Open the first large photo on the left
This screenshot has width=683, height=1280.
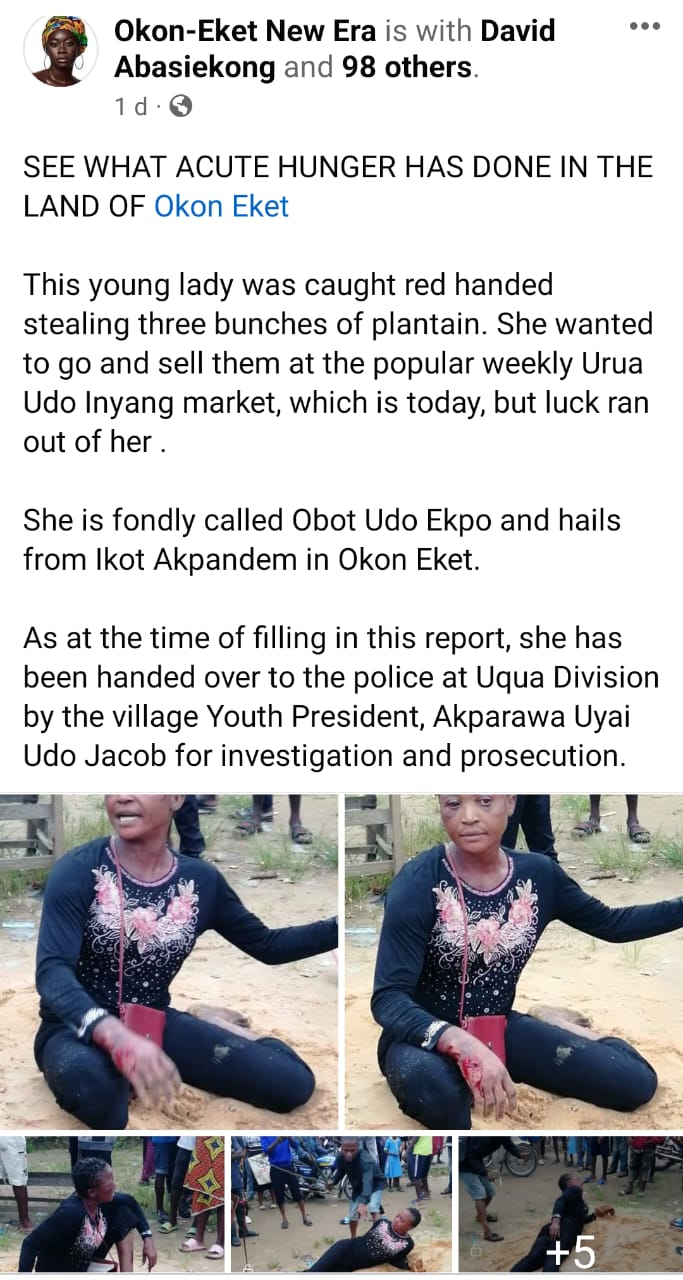point(169,962)
